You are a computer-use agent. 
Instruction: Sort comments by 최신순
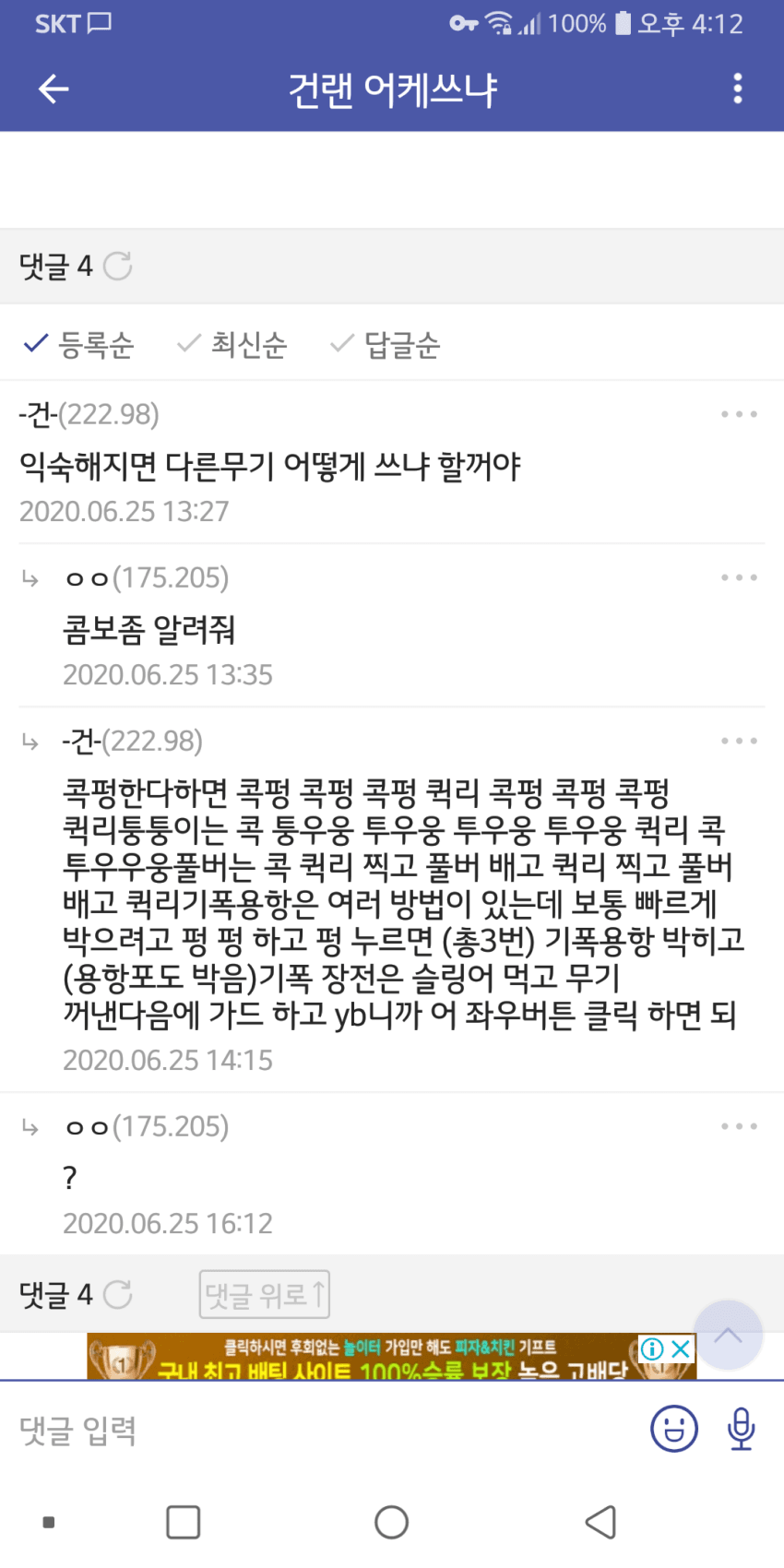[x=232, y=345]
